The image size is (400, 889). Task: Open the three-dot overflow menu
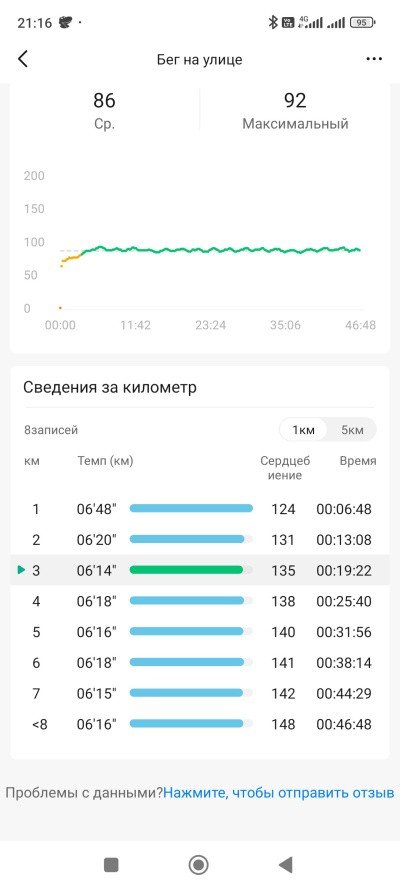click(x=374, y=59)
